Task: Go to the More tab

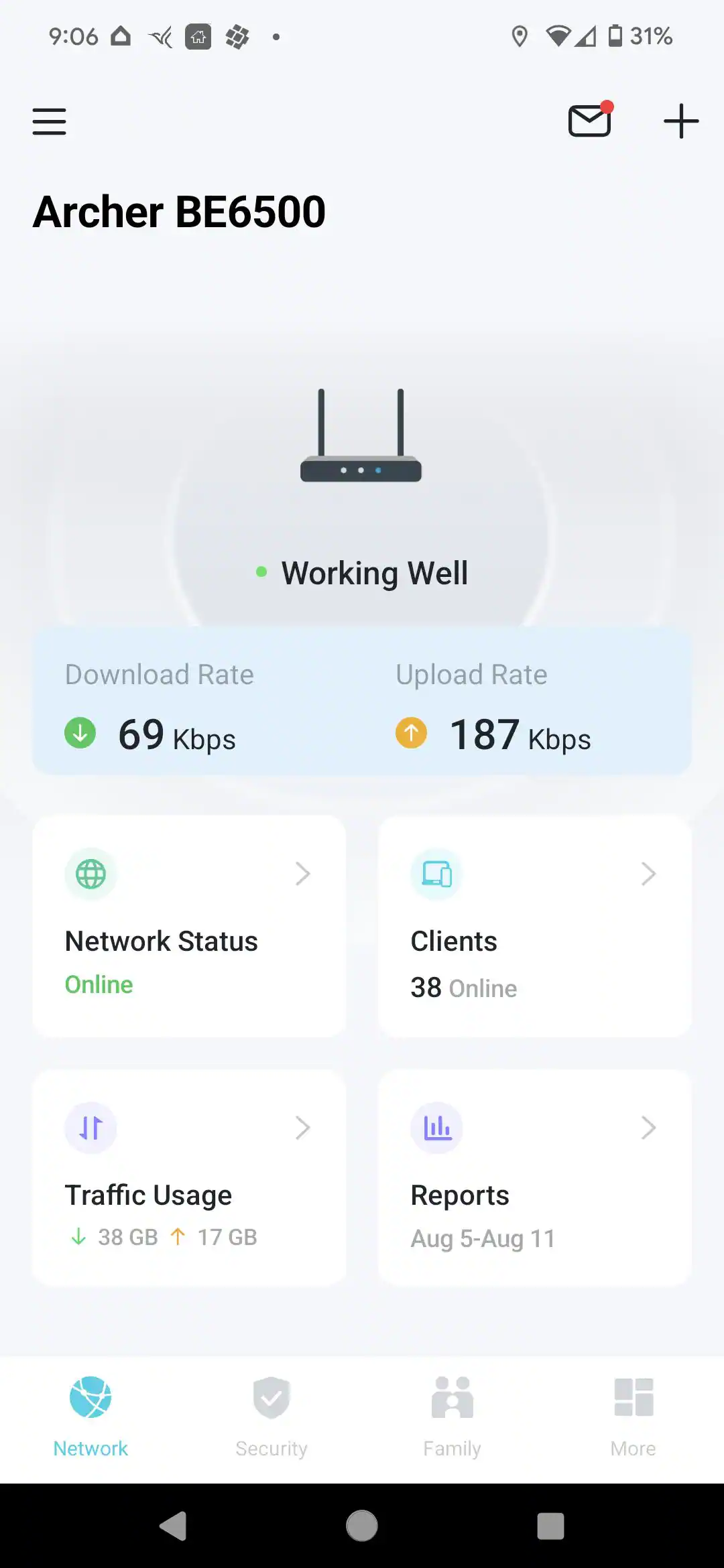Action: point(633,1415)
